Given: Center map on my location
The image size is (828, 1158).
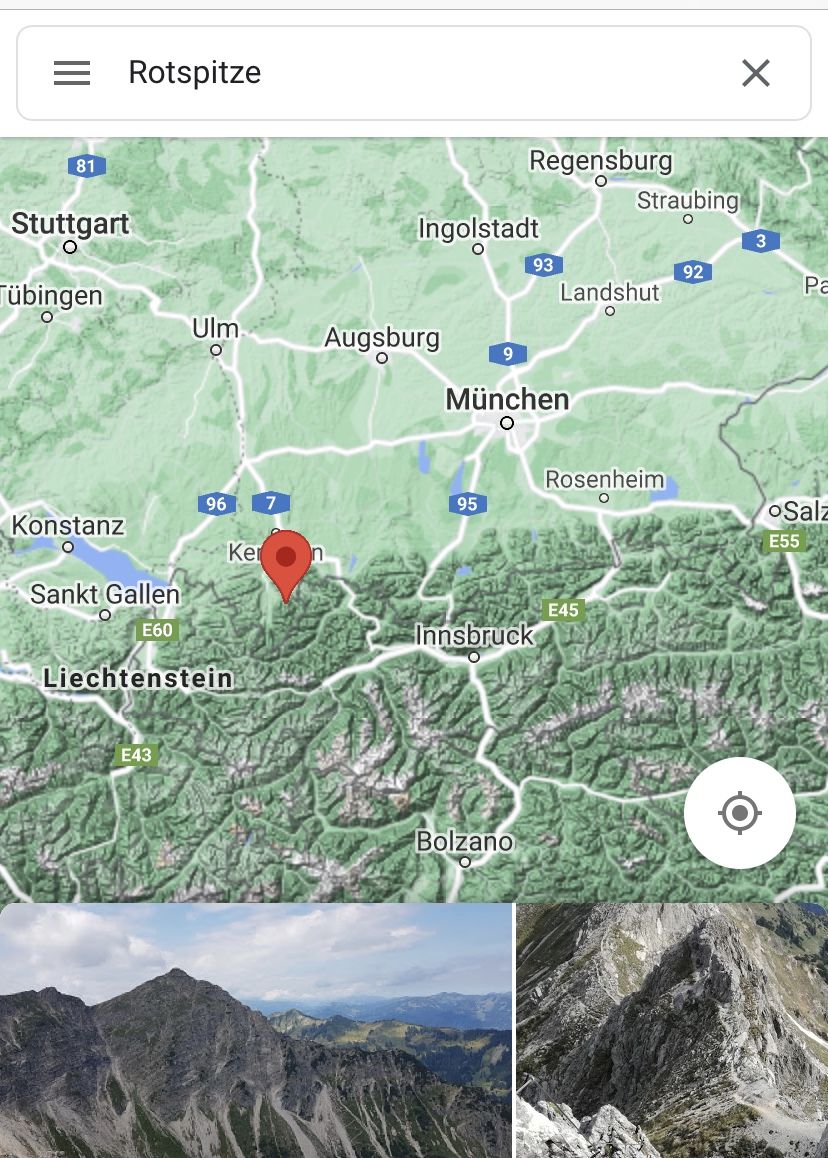Looking at the screenshot, I should 739,813.
